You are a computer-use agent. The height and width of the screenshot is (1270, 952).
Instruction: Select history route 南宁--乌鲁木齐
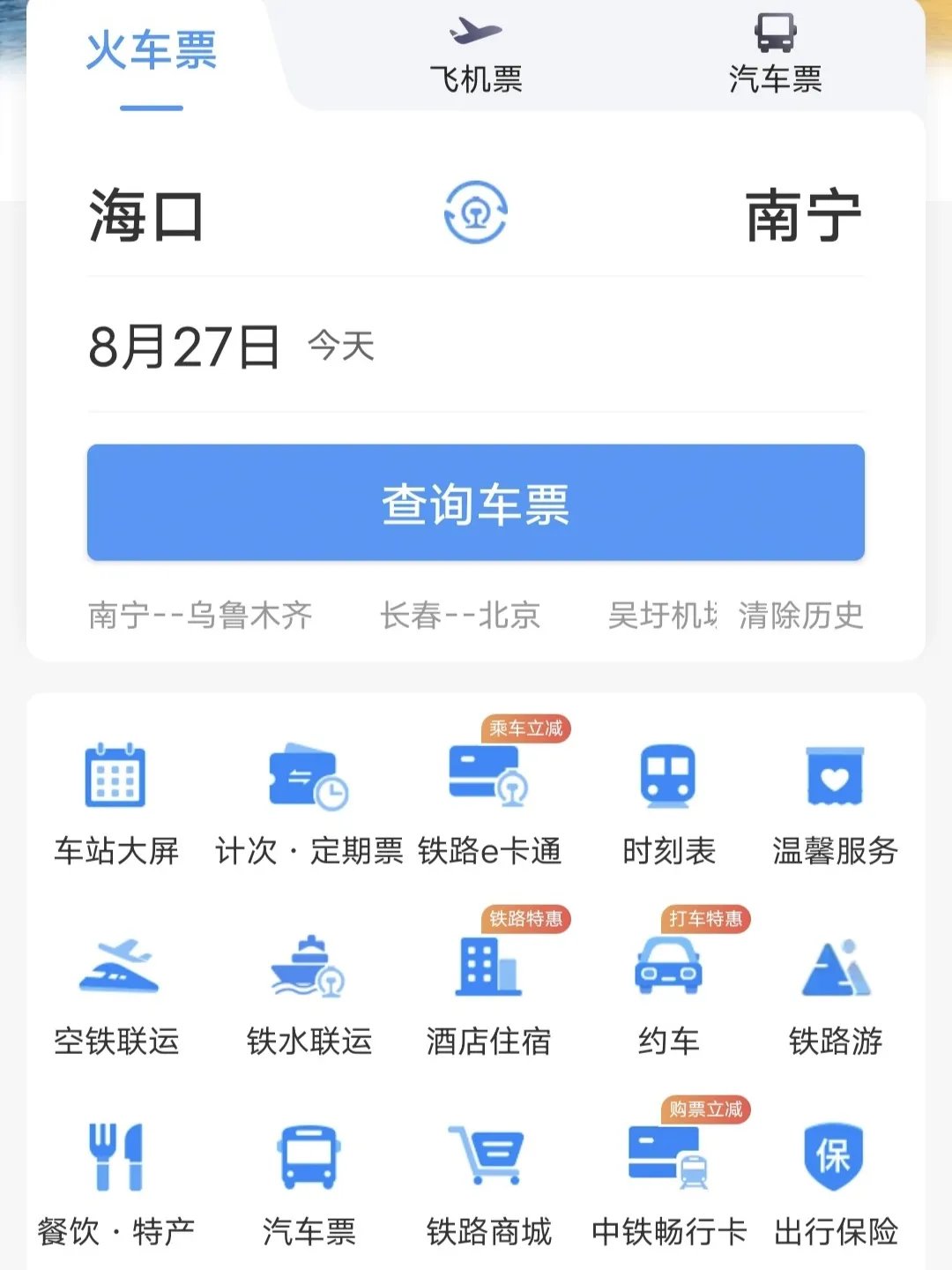(x=200, y=615)
